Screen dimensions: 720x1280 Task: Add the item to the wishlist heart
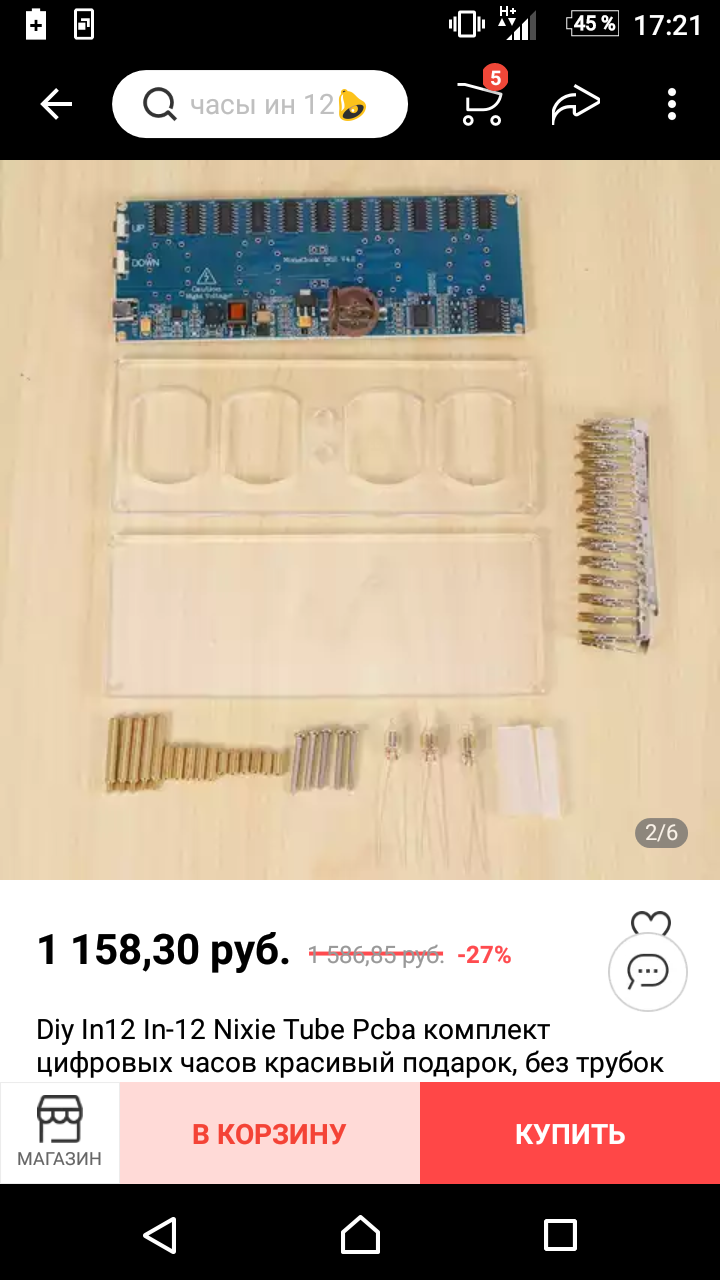pyautogui.click(x=650, y=923)
